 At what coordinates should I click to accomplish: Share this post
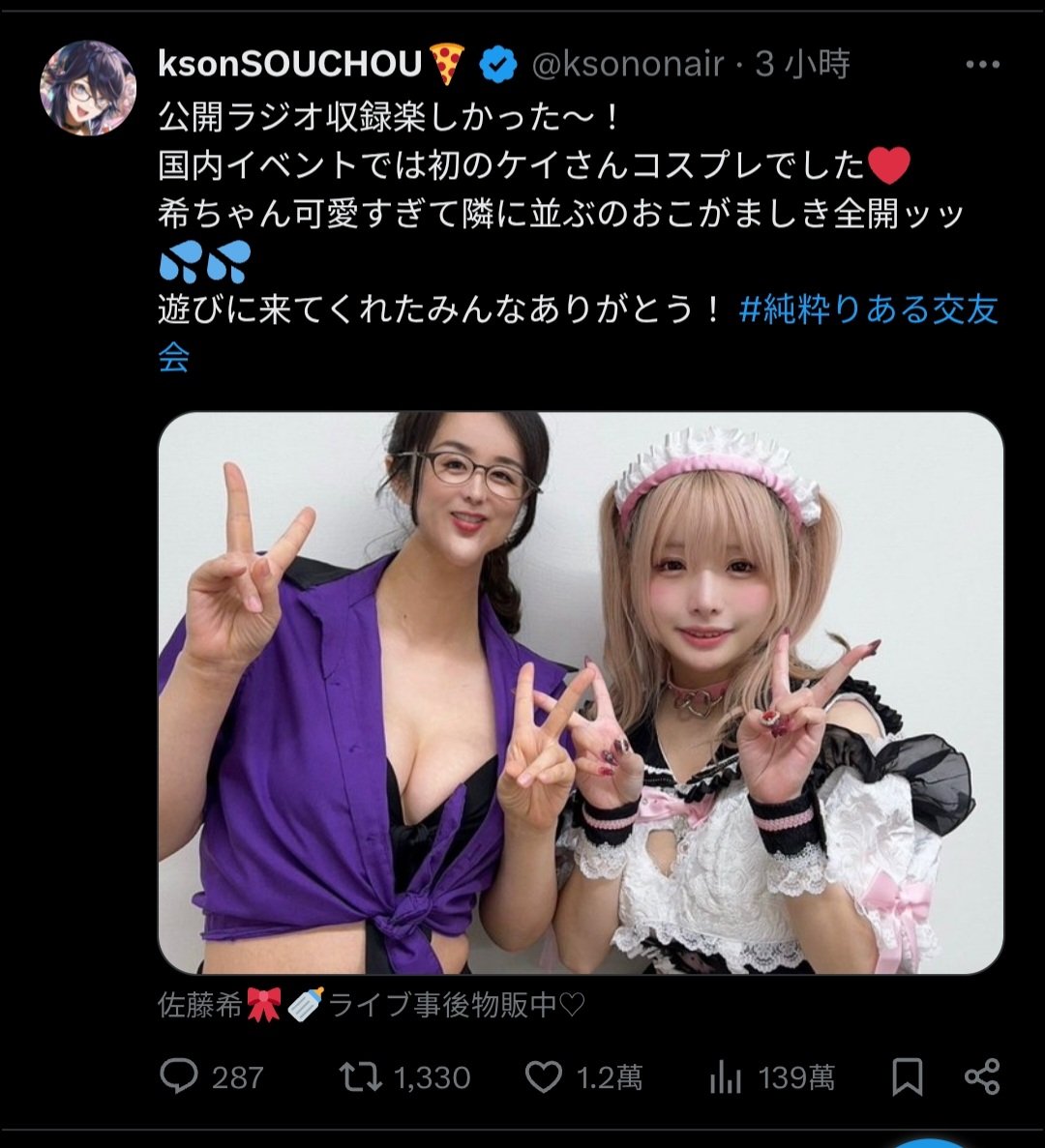[982, 1076]
